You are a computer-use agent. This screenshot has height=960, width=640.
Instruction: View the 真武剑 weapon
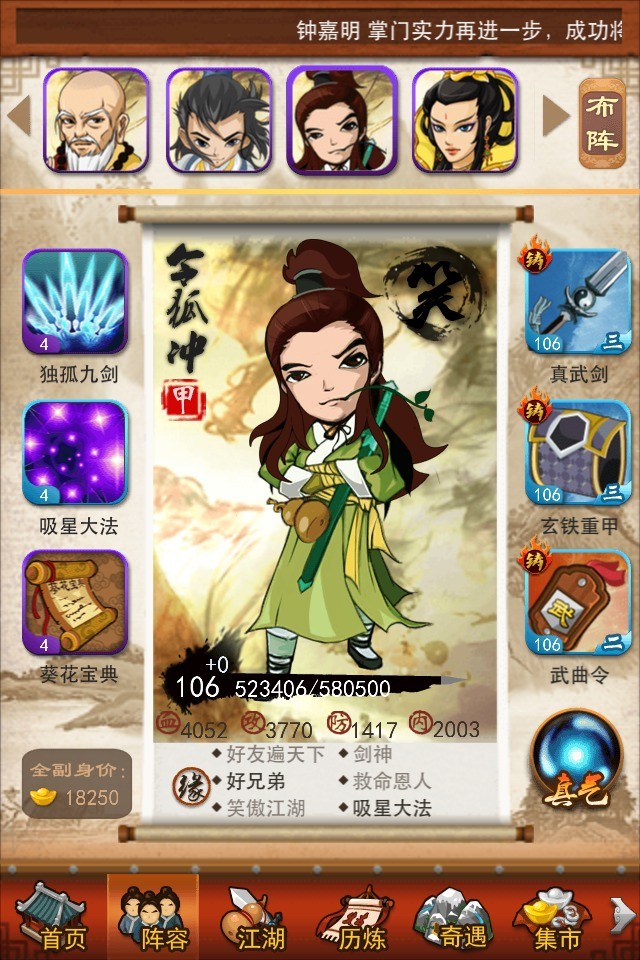pos(577,302)
